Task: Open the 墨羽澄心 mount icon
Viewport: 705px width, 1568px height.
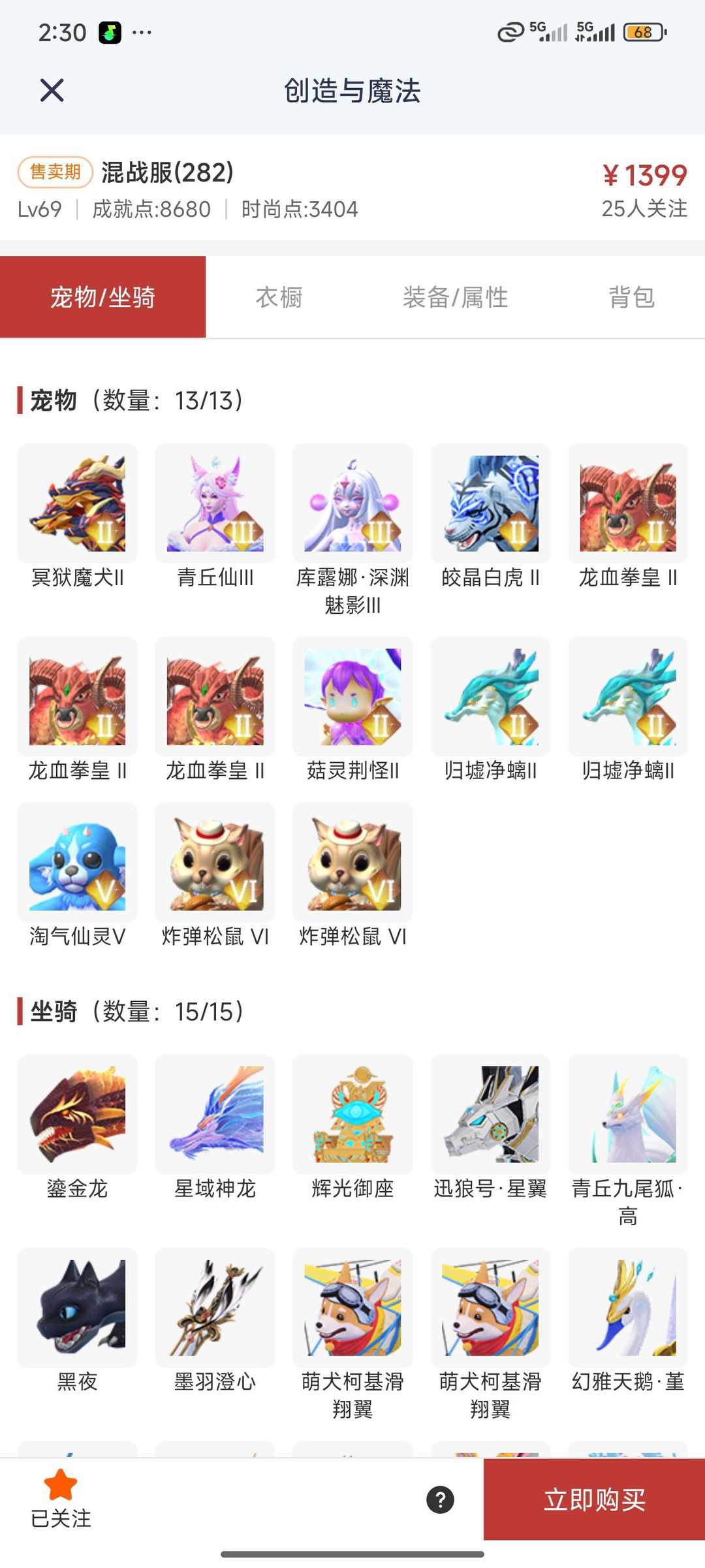Action: point(214,1308)
